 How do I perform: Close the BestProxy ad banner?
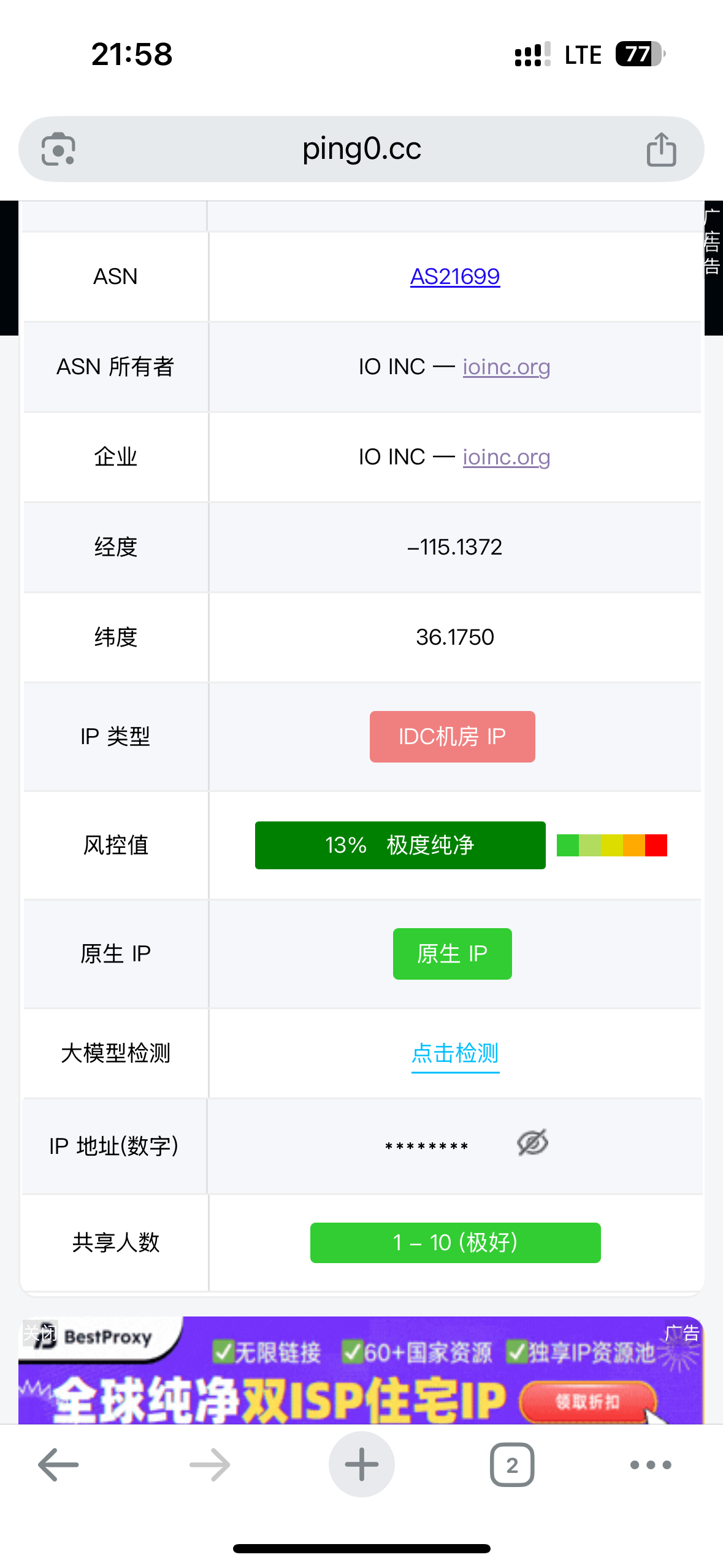pyautogui.click(x=38, y=1332)
